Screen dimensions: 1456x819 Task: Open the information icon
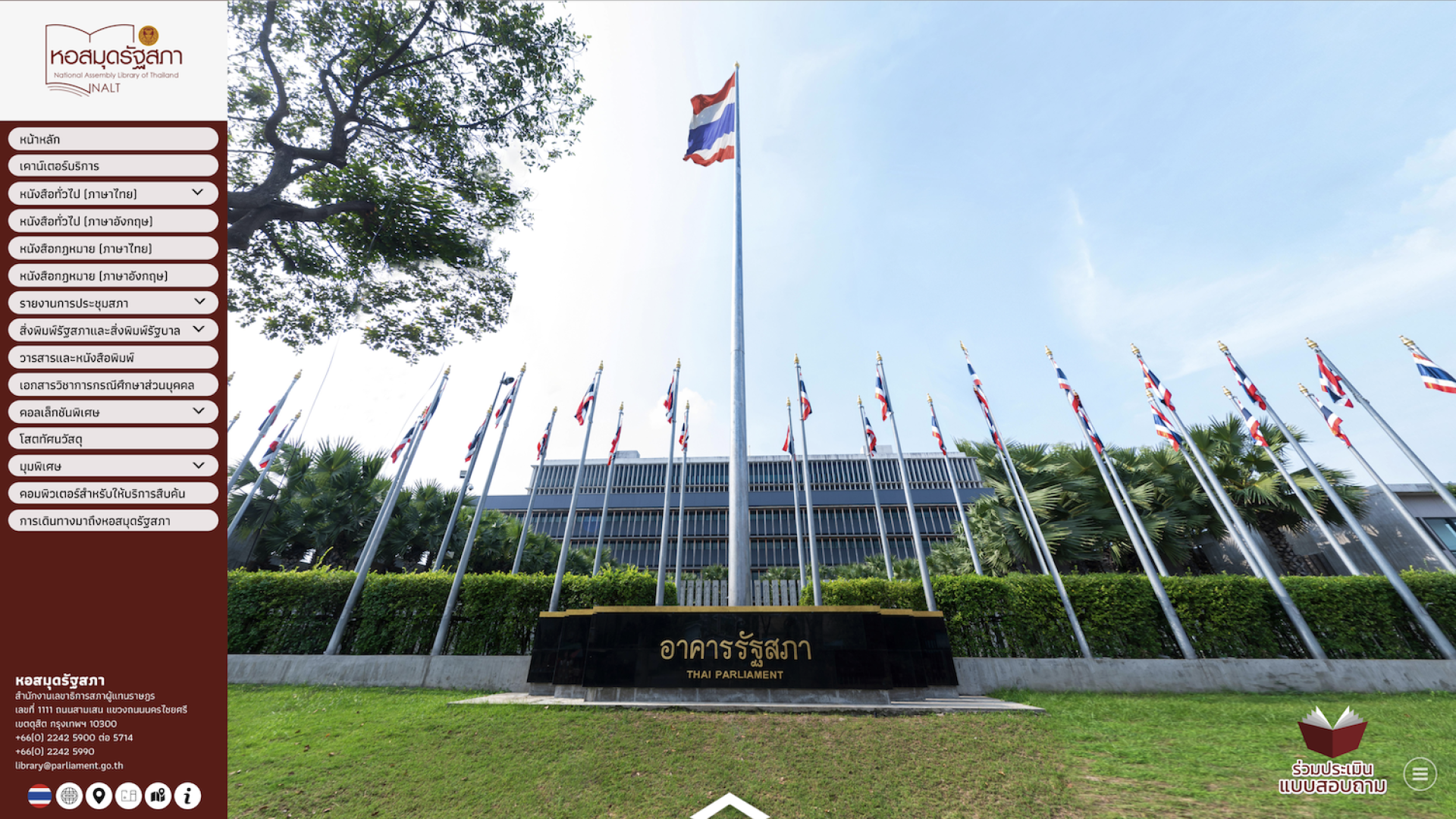click(x=187, y=795)
